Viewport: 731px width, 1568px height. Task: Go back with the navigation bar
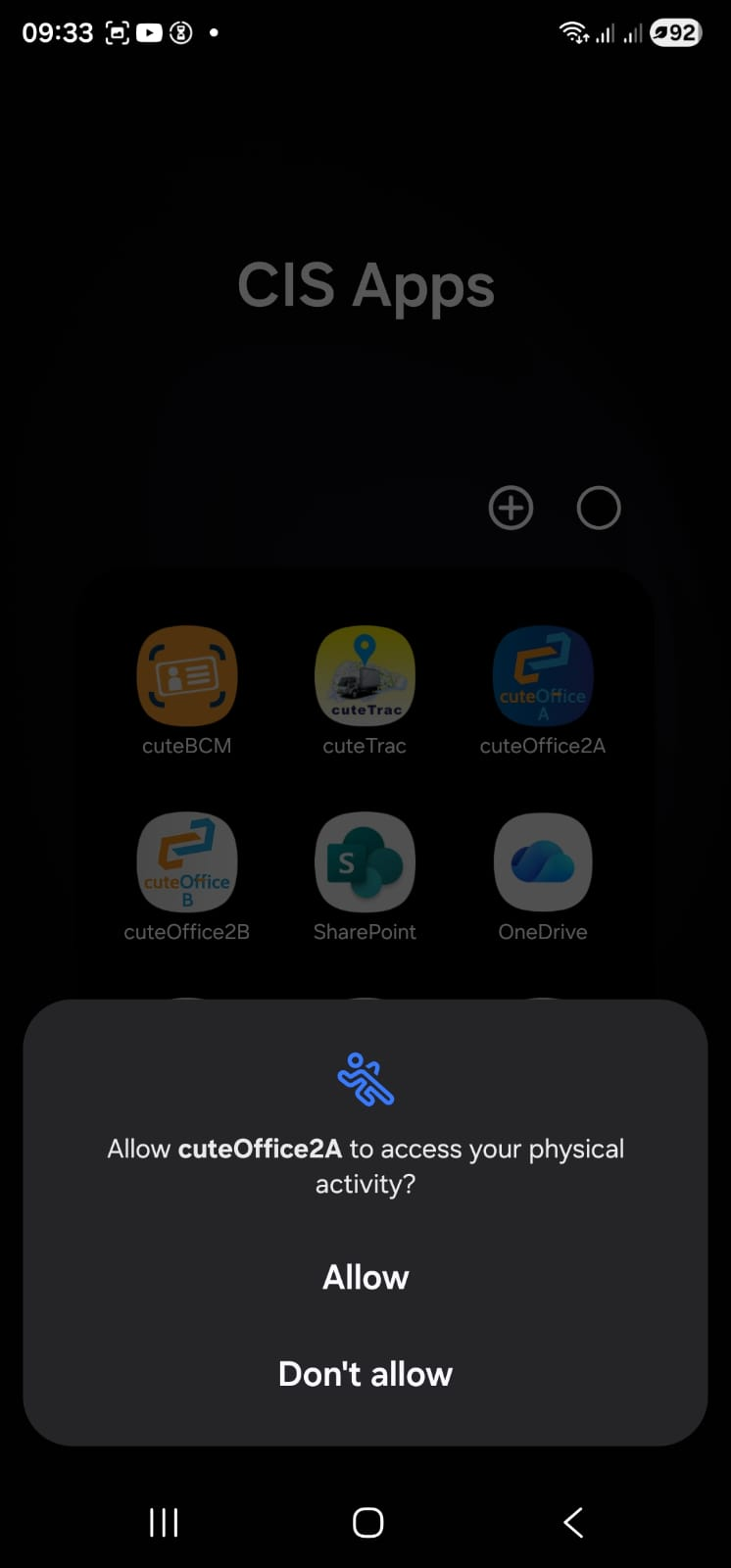(x=573, y=1522)
